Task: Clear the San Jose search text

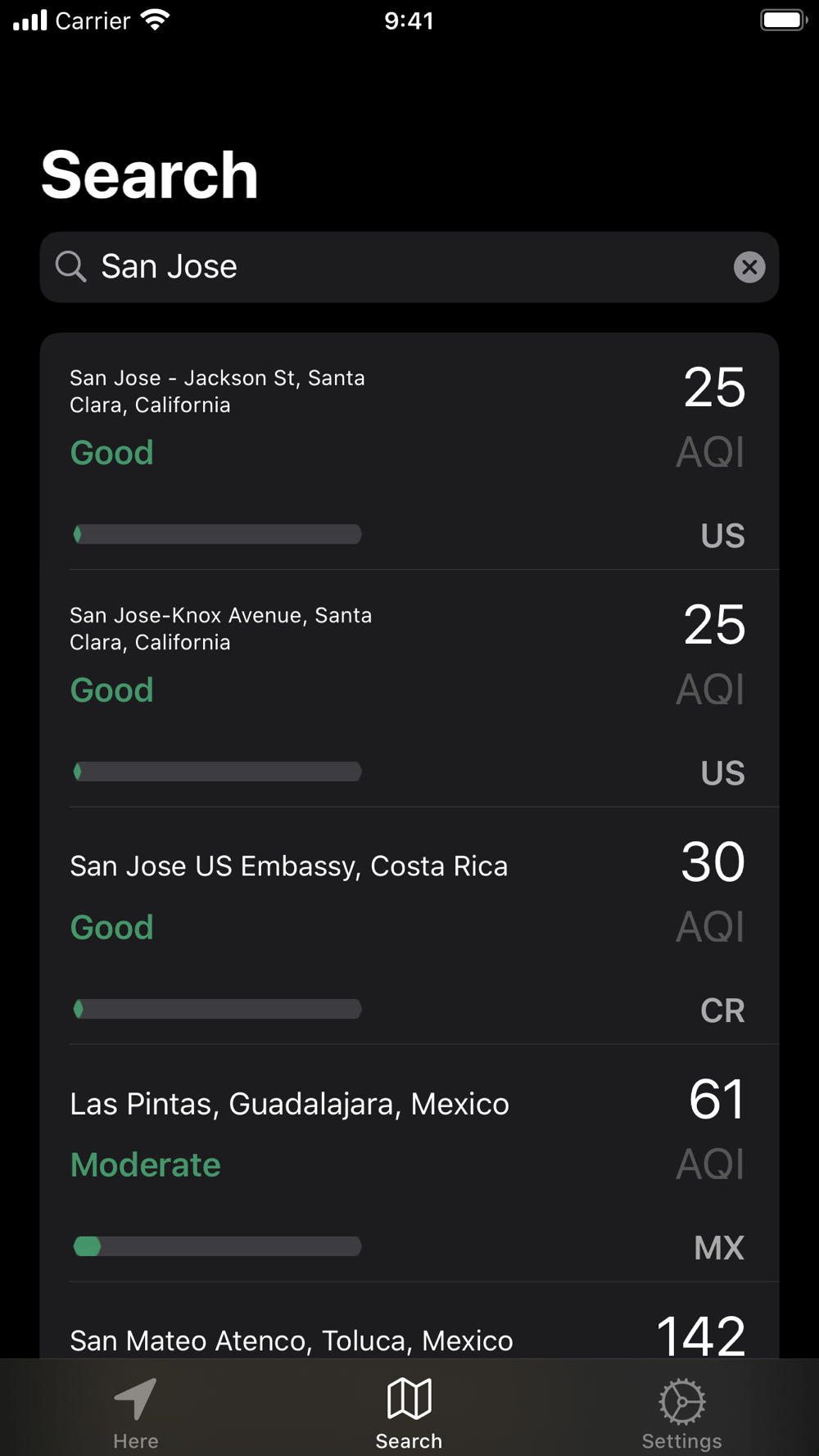Action: 749,267
